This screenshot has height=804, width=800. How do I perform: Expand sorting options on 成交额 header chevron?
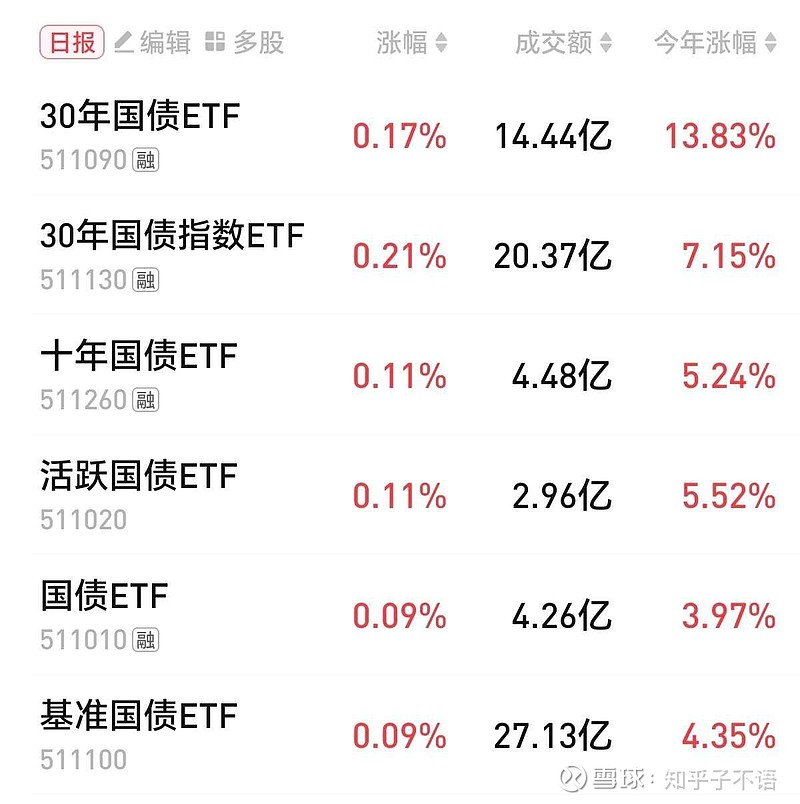(x=605, y=43)
